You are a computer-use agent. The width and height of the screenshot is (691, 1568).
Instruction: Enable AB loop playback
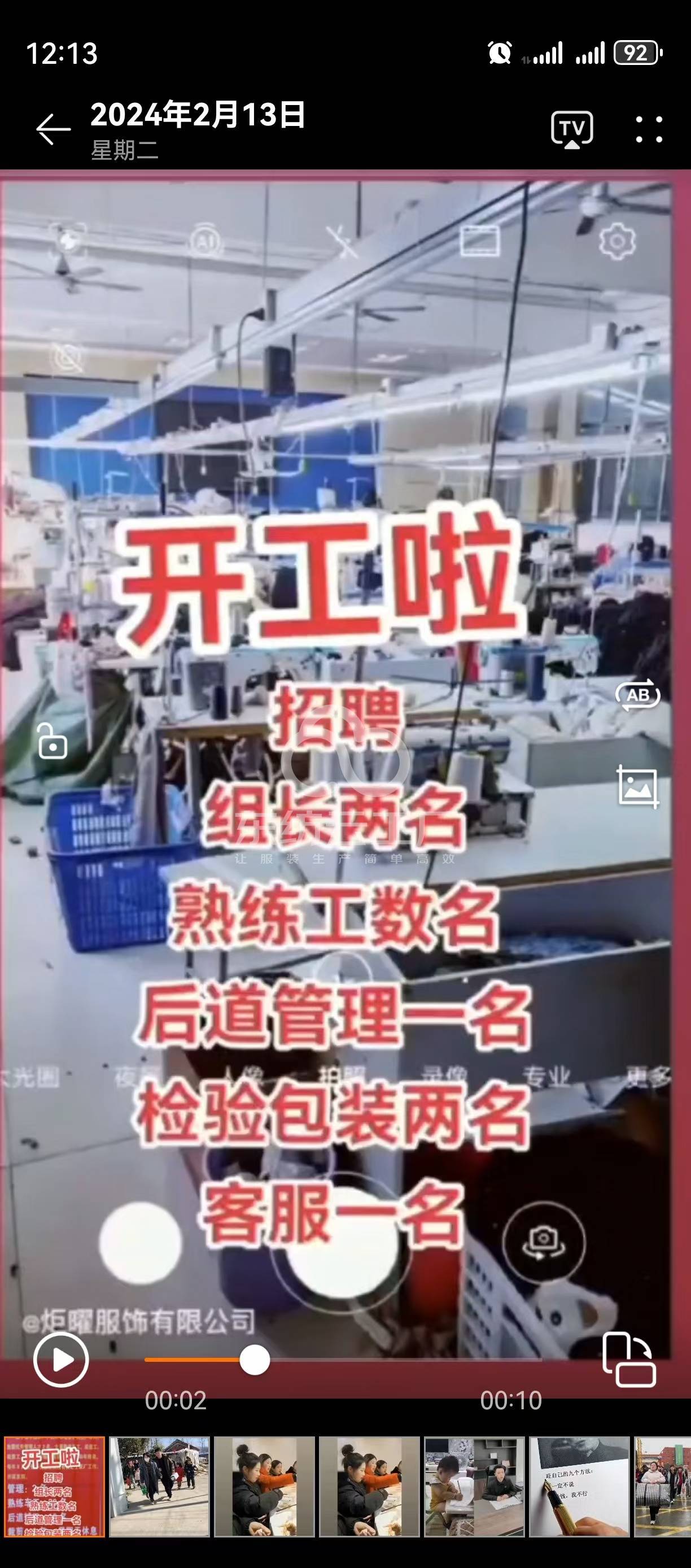(x=637, y=695)
